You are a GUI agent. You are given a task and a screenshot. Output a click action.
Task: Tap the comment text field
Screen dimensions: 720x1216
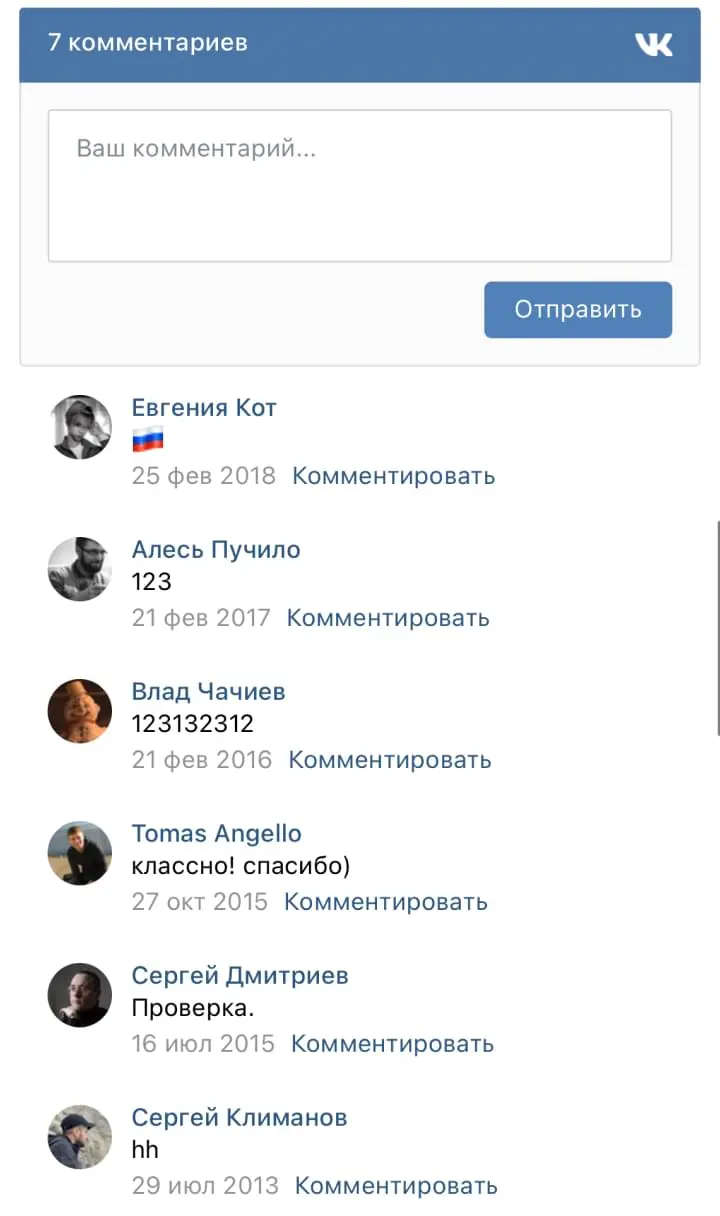(360, 186)
